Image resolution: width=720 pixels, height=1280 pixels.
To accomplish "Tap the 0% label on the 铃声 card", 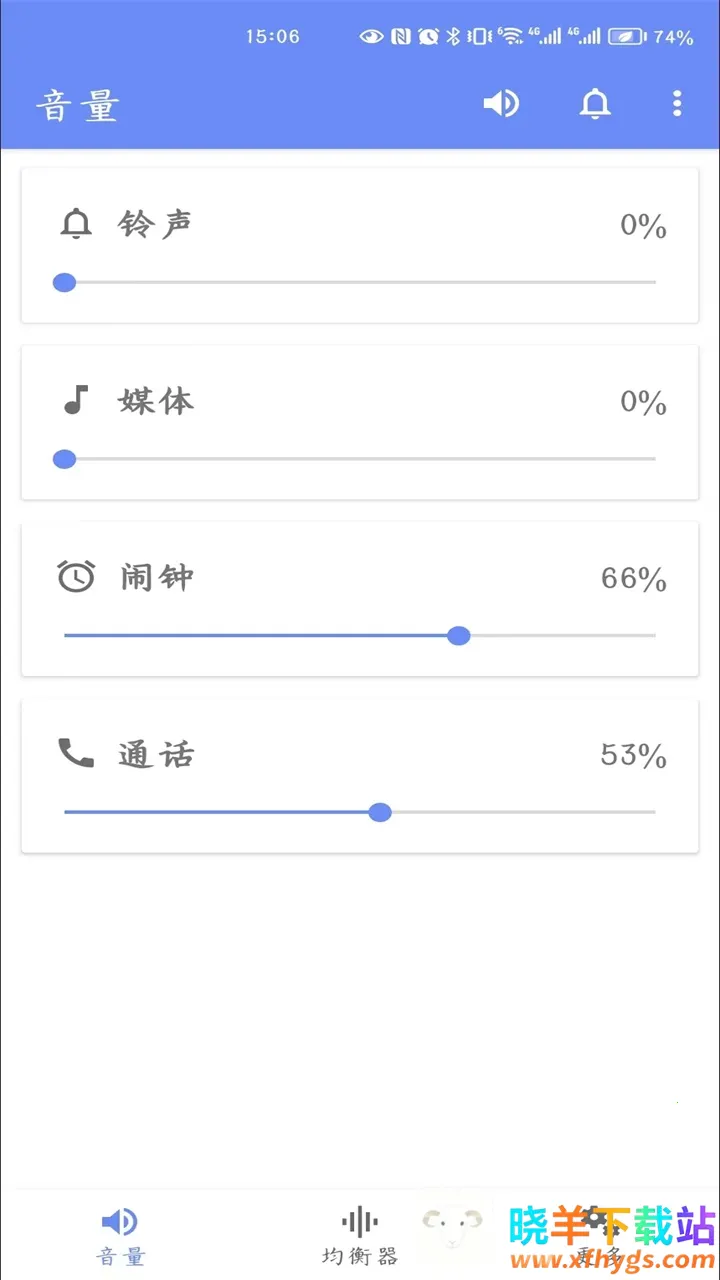I will pos(643,226).
